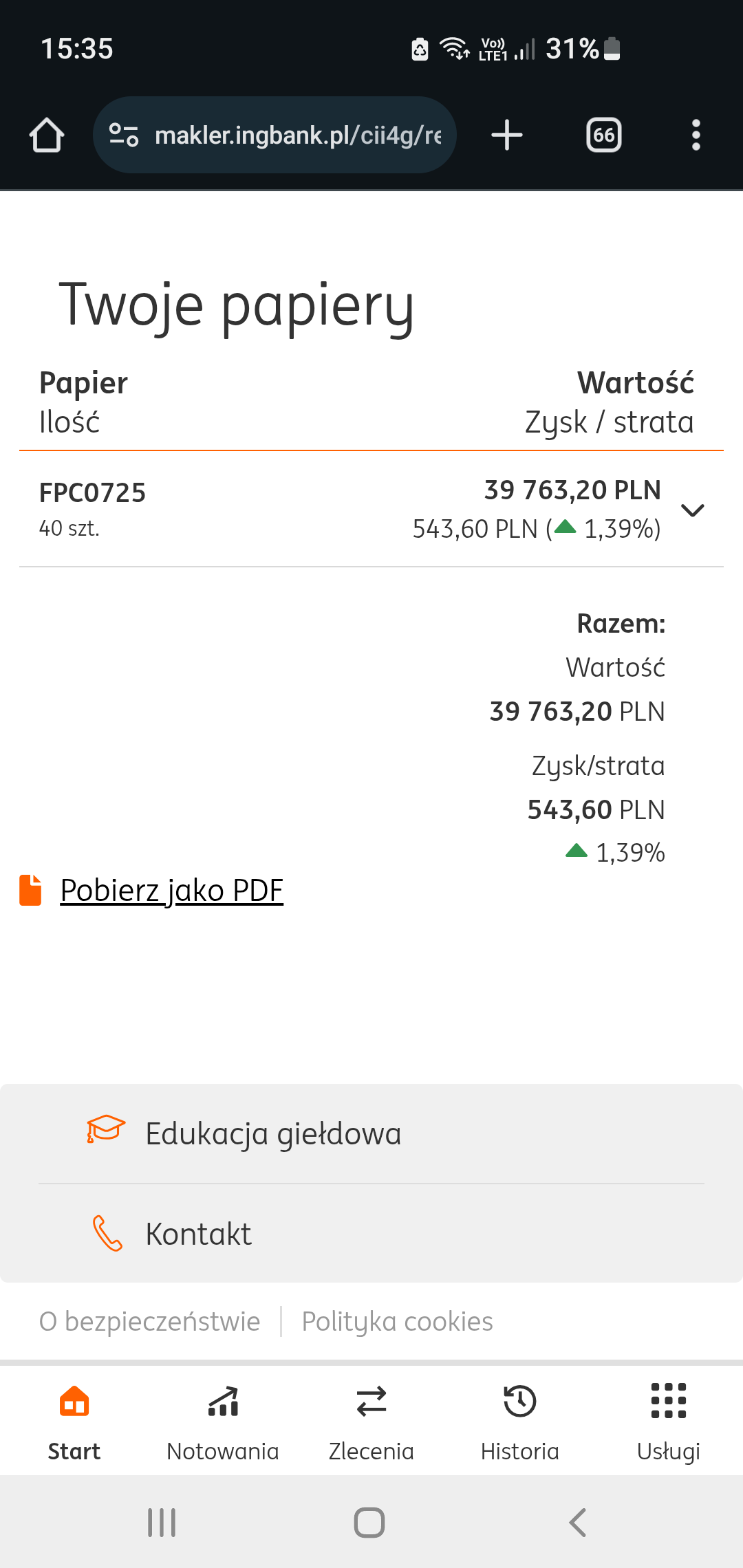Open a new browser tab
The width and height of the screenshot is (743, 1568).
point(507,135)
